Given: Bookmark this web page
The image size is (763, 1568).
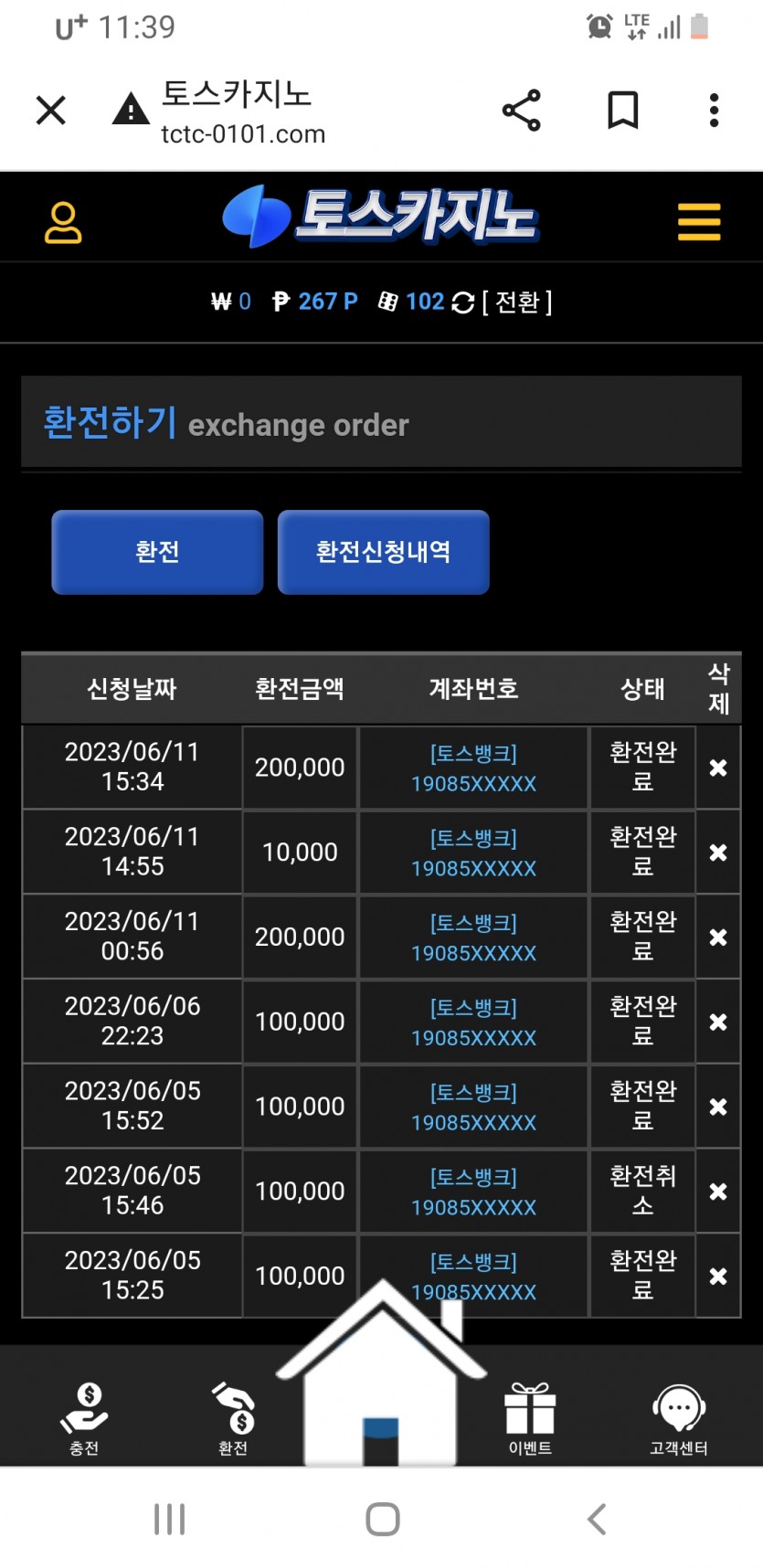Looking at the screenshot, I should click(x=622, y=111).
